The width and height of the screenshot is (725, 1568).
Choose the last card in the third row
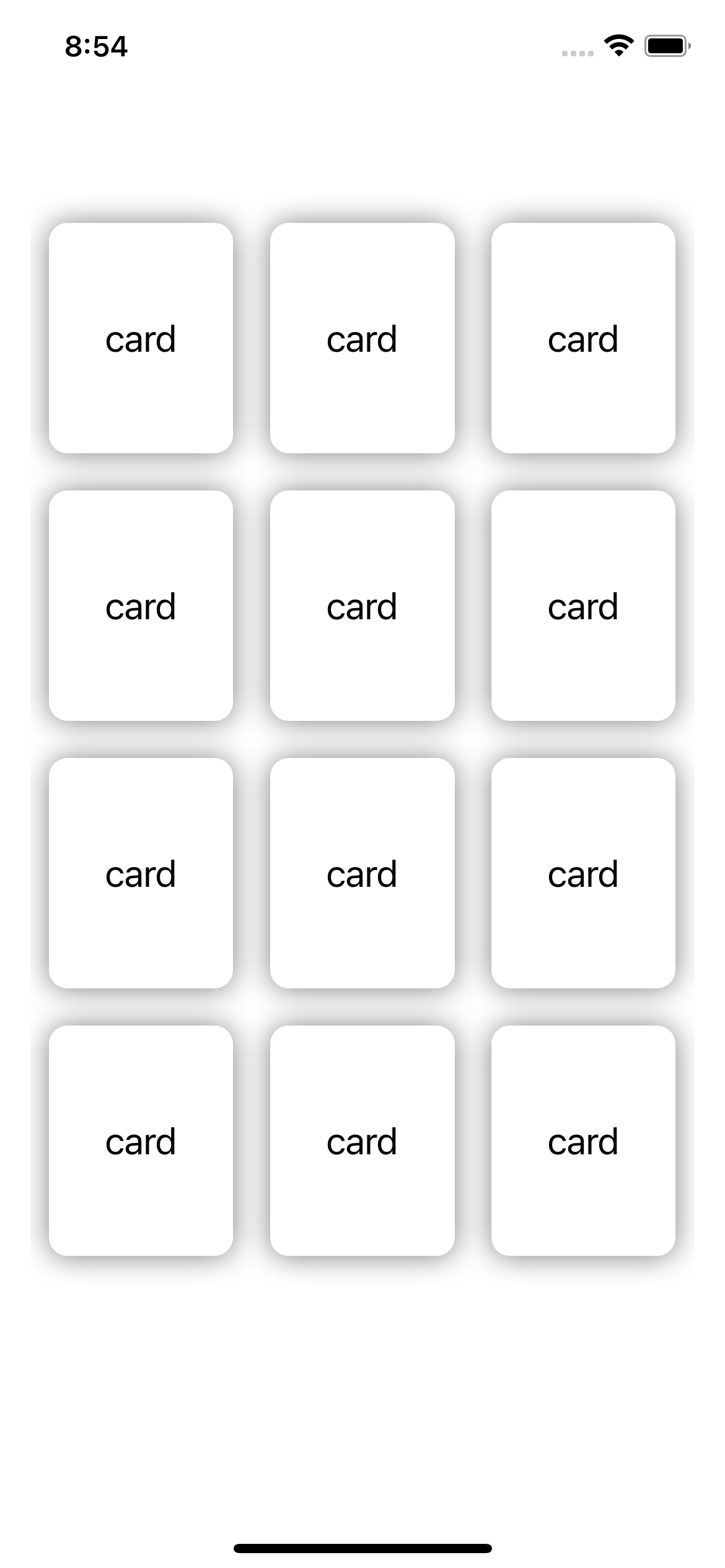tap(583, 873)
